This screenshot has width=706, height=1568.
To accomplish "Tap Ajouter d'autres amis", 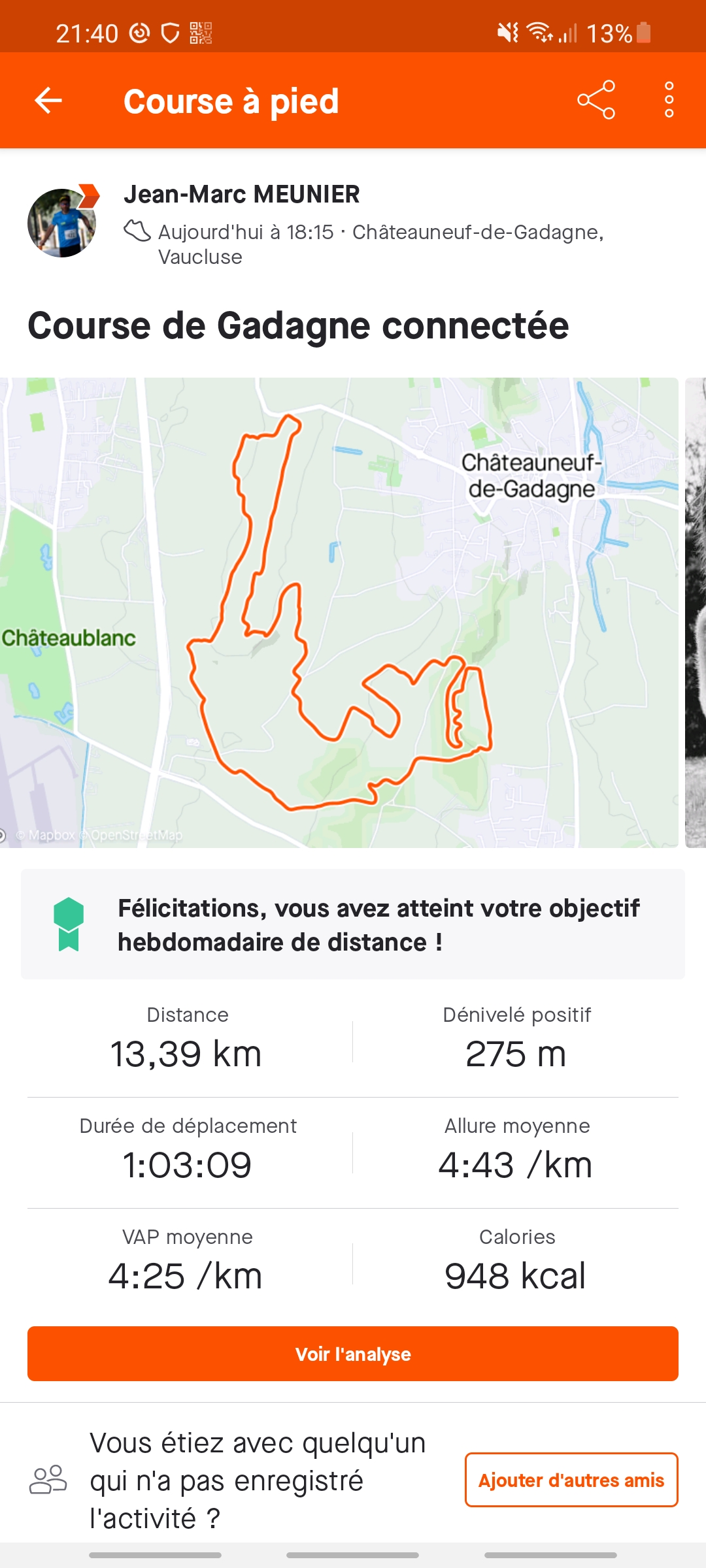I will 571,1480.
